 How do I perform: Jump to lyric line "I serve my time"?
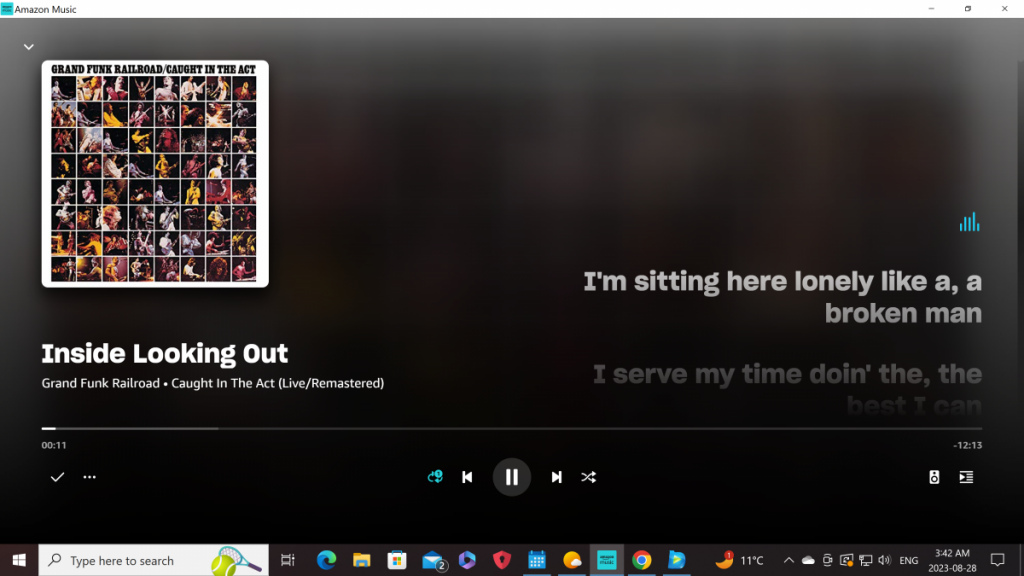click(x=787, y=375)
